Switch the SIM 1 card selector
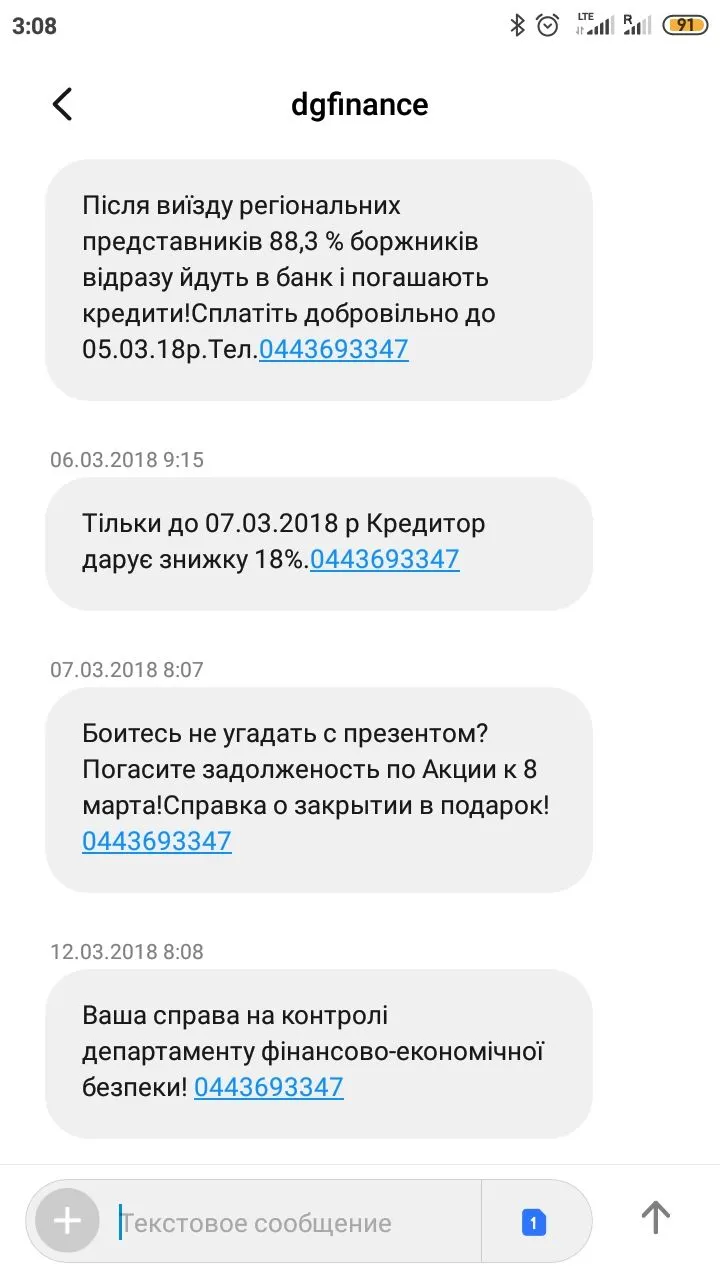The width and height of the screenshot is (720, 1280). [x=534, y=1221]
